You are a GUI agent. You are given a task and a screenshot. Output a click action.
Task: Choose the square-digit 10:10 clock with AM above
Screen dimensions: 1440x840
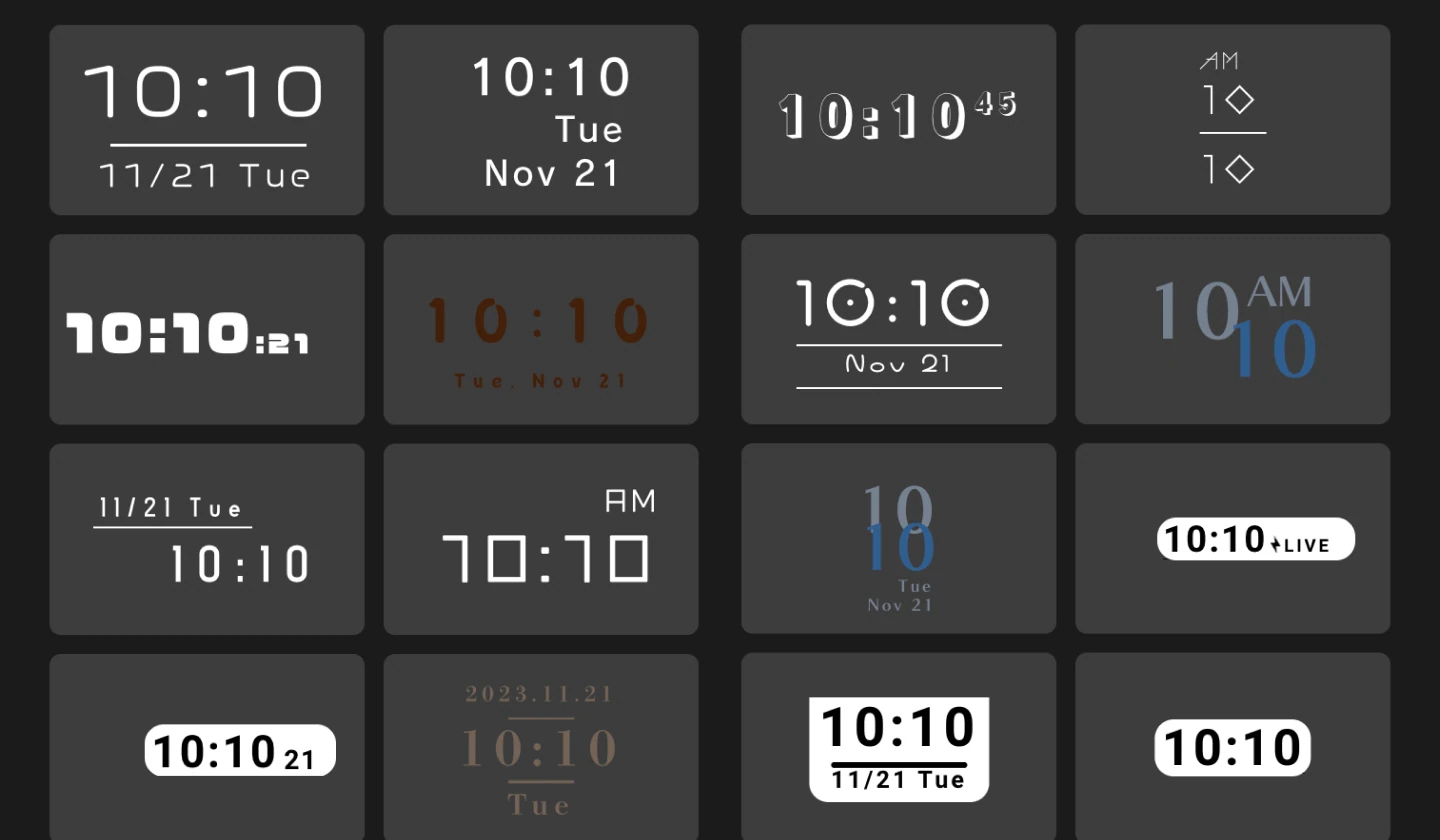541,540
